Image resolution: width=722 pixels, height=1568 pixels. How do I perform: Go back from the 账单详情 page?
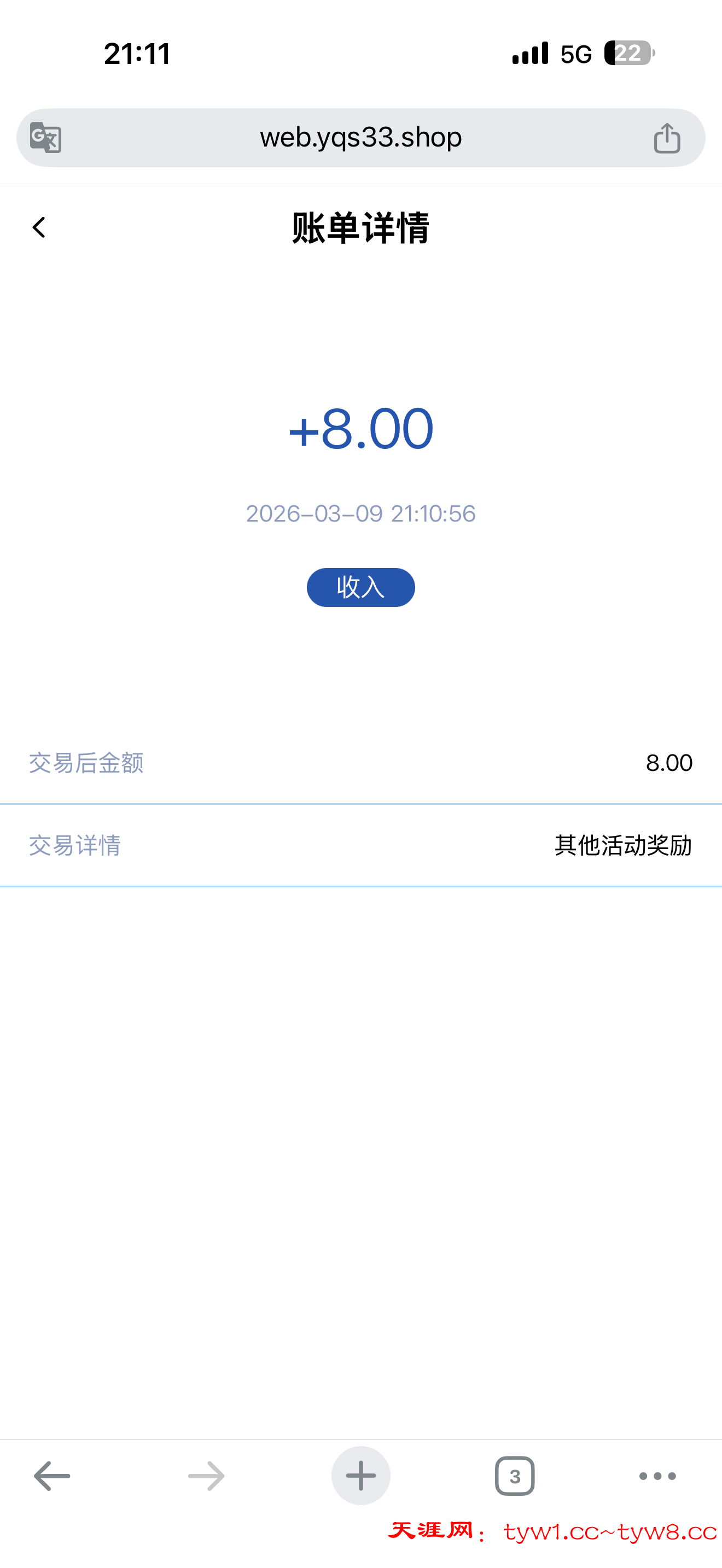[x=39, y=227]
